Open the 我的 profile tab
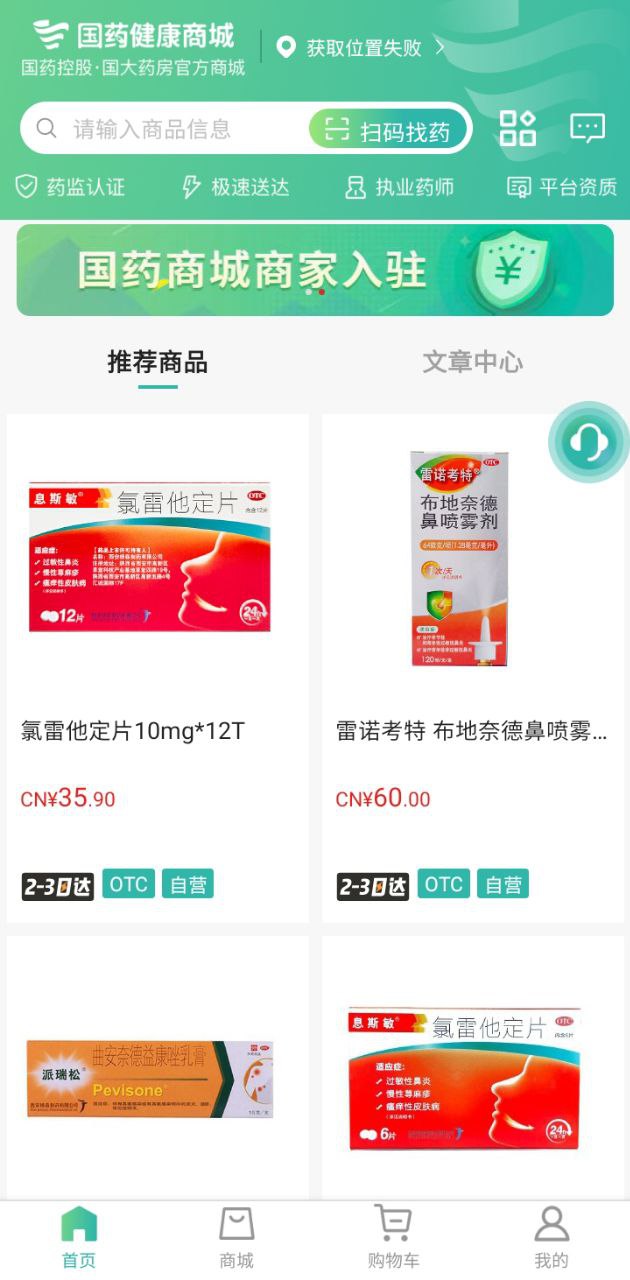The width and height of the screenshot is (630, 1280). point(551,1238)
